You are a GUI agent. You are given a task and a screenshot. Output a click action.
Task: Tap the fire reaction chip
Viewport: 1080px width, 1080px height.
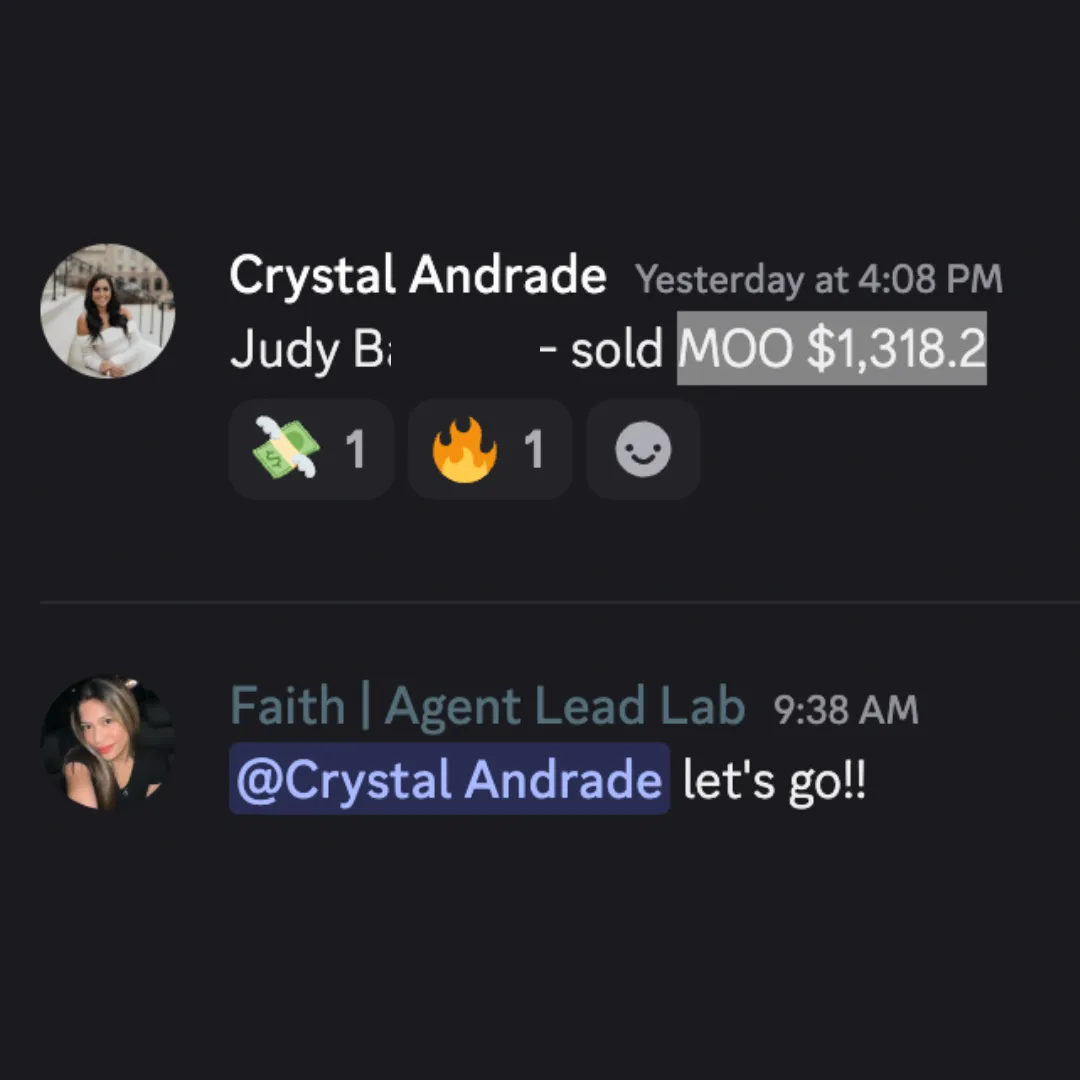(x=489, y=449)
